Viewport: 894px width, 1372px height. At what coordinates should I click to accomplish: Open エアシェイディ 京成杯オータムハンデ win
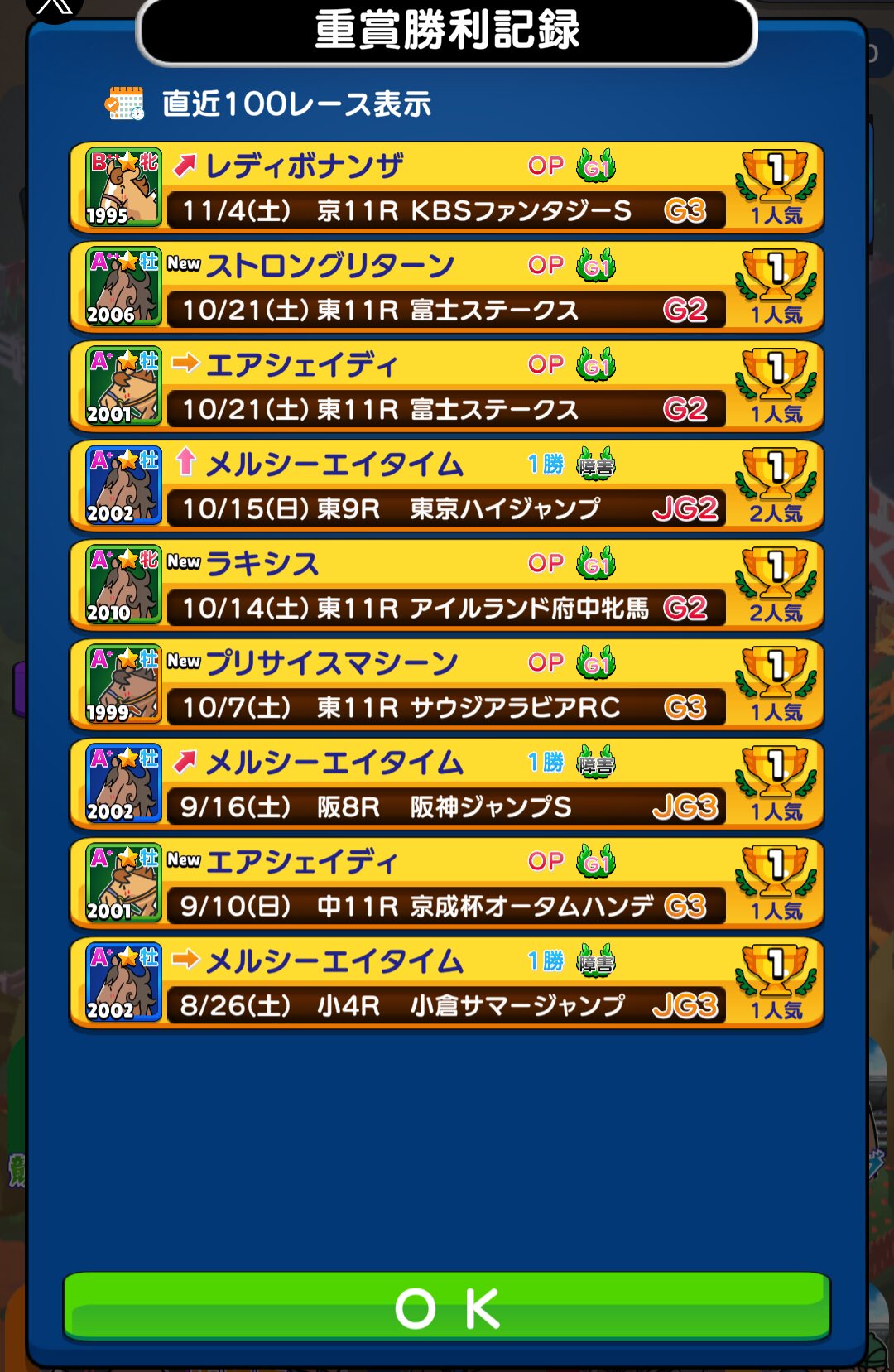pos(447,884)
